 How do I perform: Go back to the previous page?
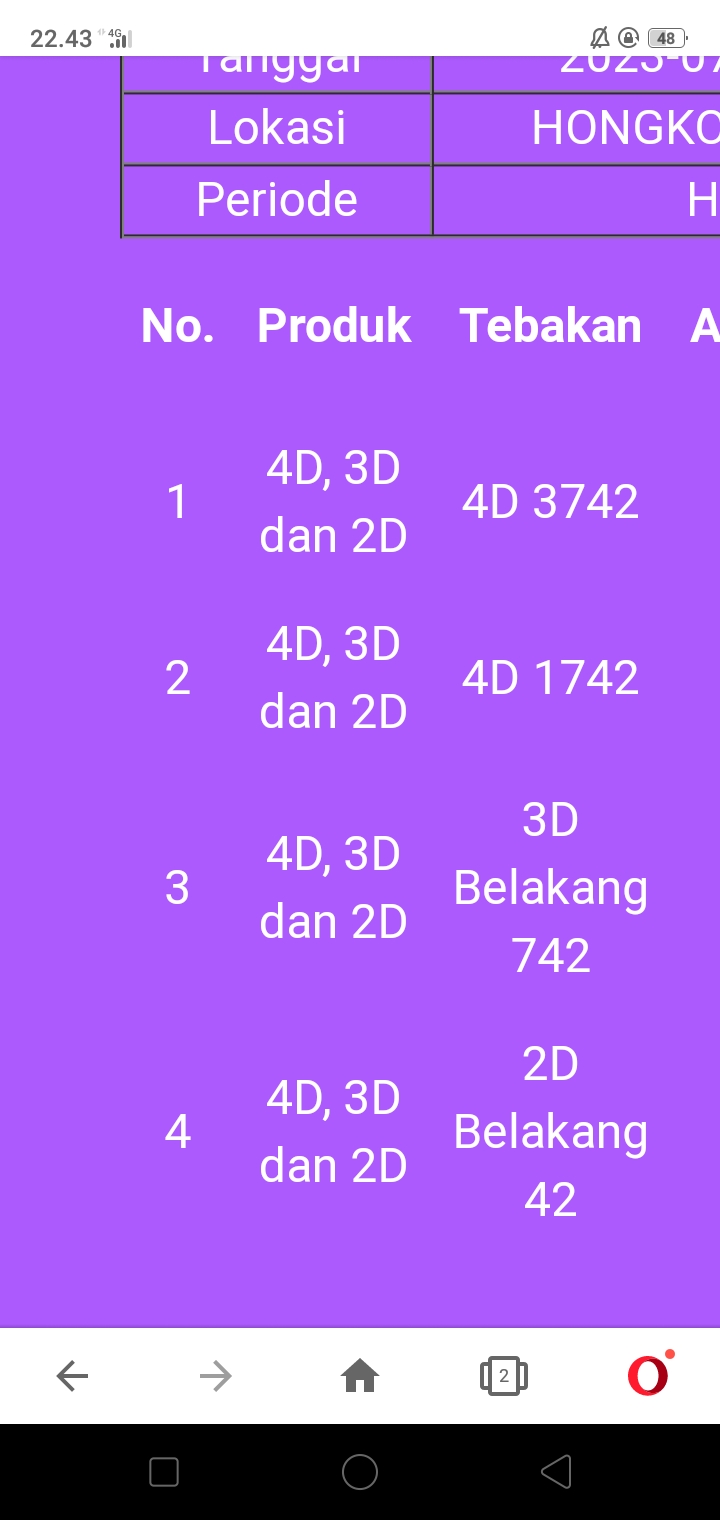[72, 1377]
